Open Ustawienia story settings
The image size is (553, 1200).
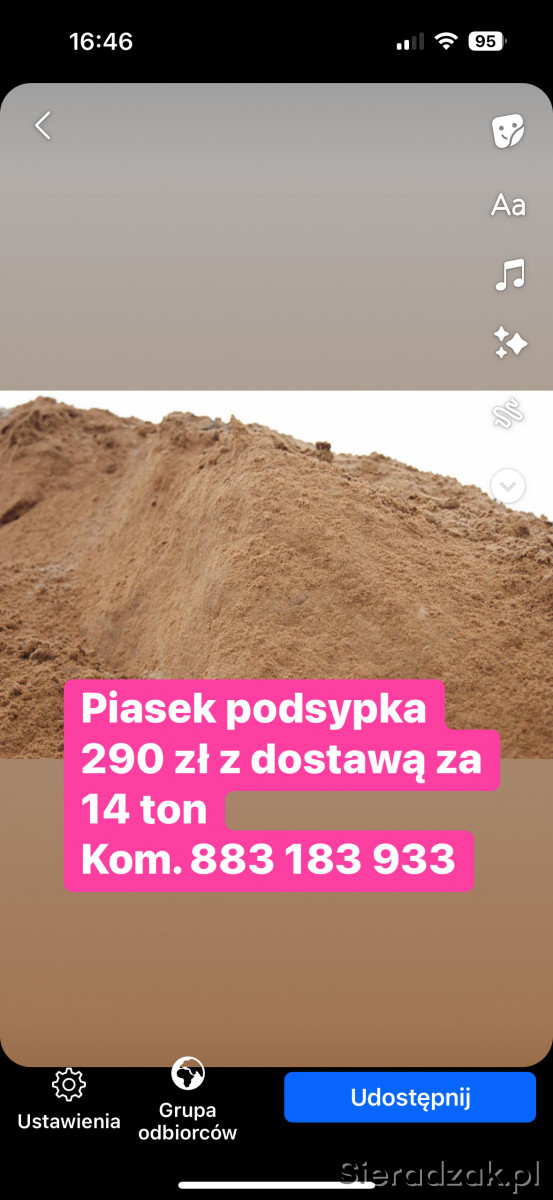[x=69, y=1100]
